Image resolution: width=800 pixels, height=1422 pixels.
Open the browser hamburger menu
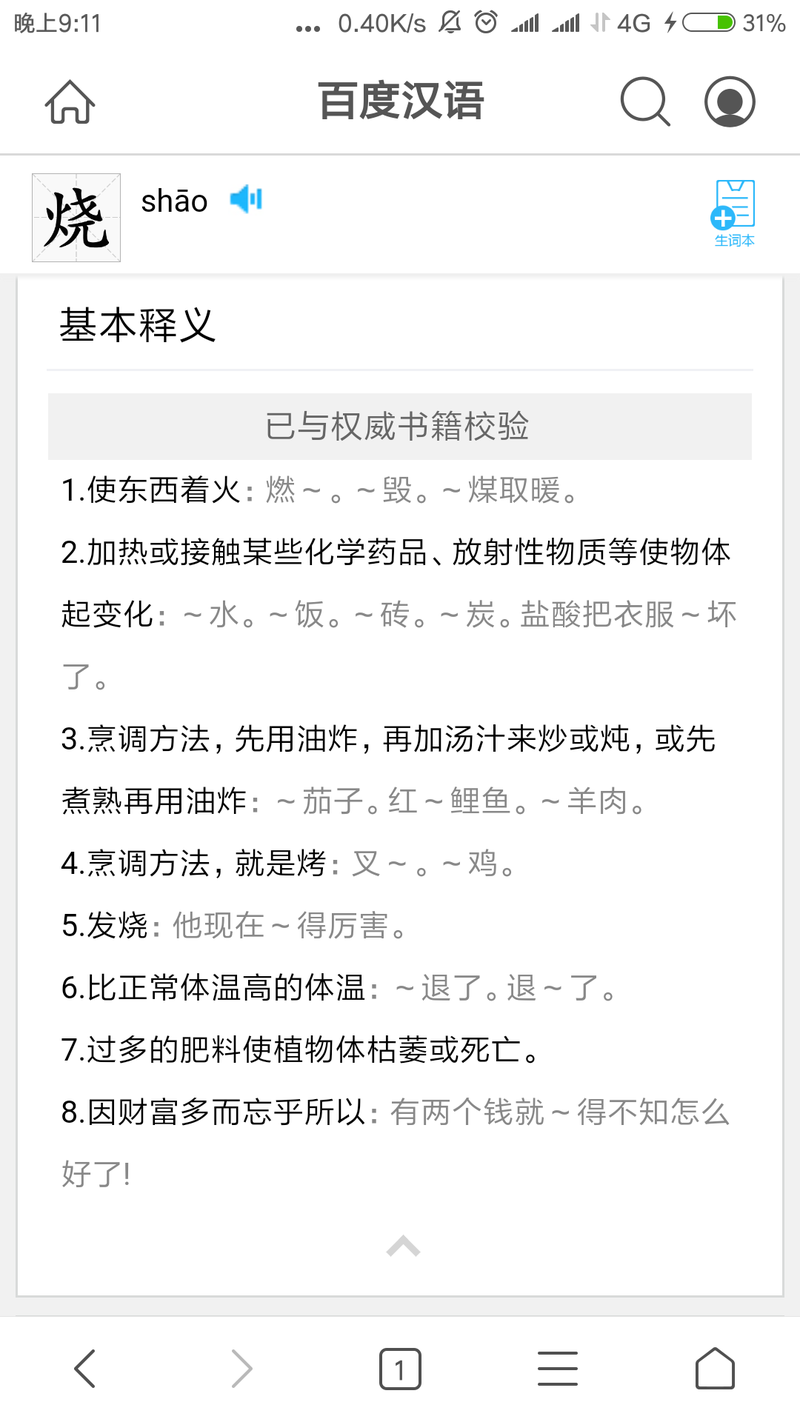(x=557, y=1368)
